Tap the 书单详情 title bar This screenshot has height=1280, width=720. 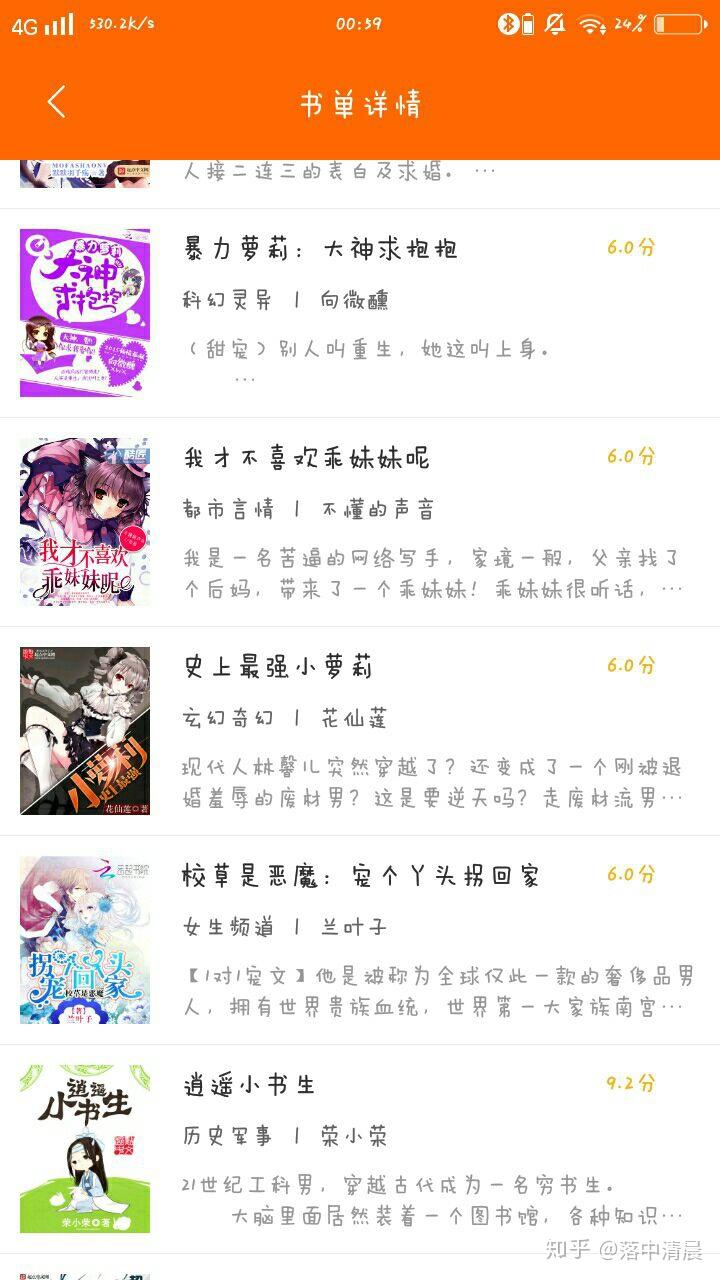(x=360, y=103)
